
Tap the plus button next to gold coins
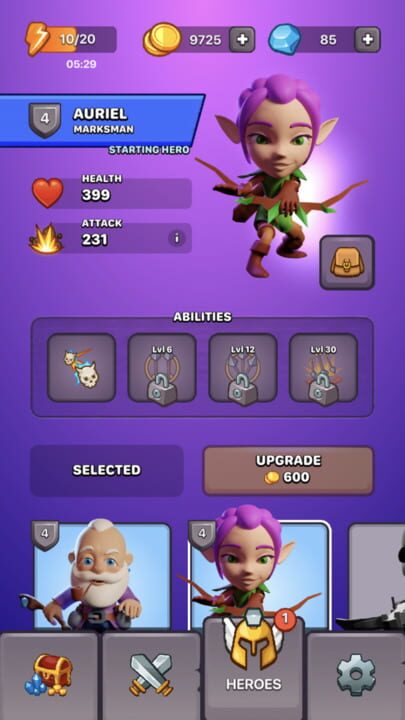(x=242, y=39)
